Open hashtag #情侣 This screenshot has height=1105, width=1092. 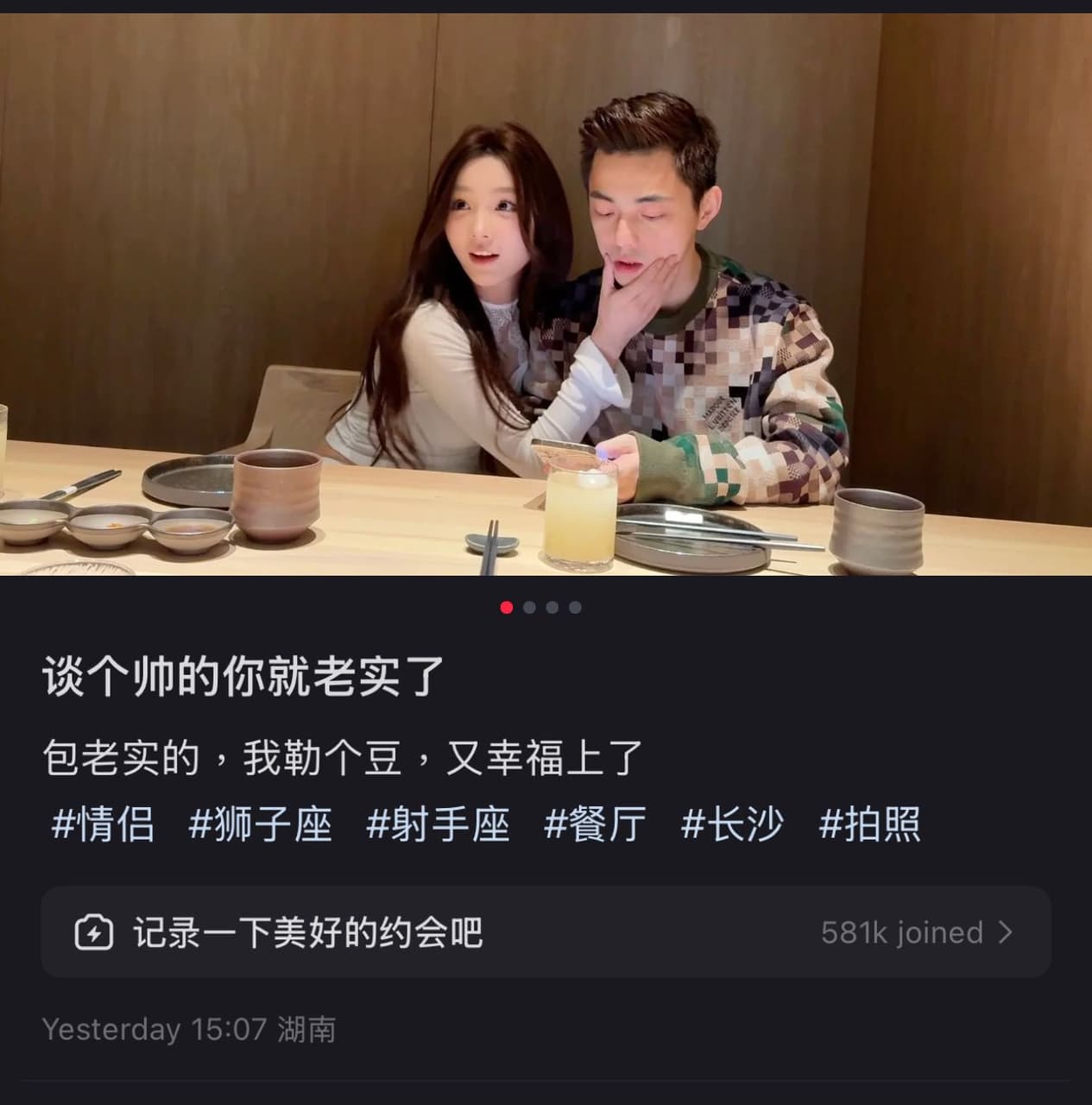103,824
